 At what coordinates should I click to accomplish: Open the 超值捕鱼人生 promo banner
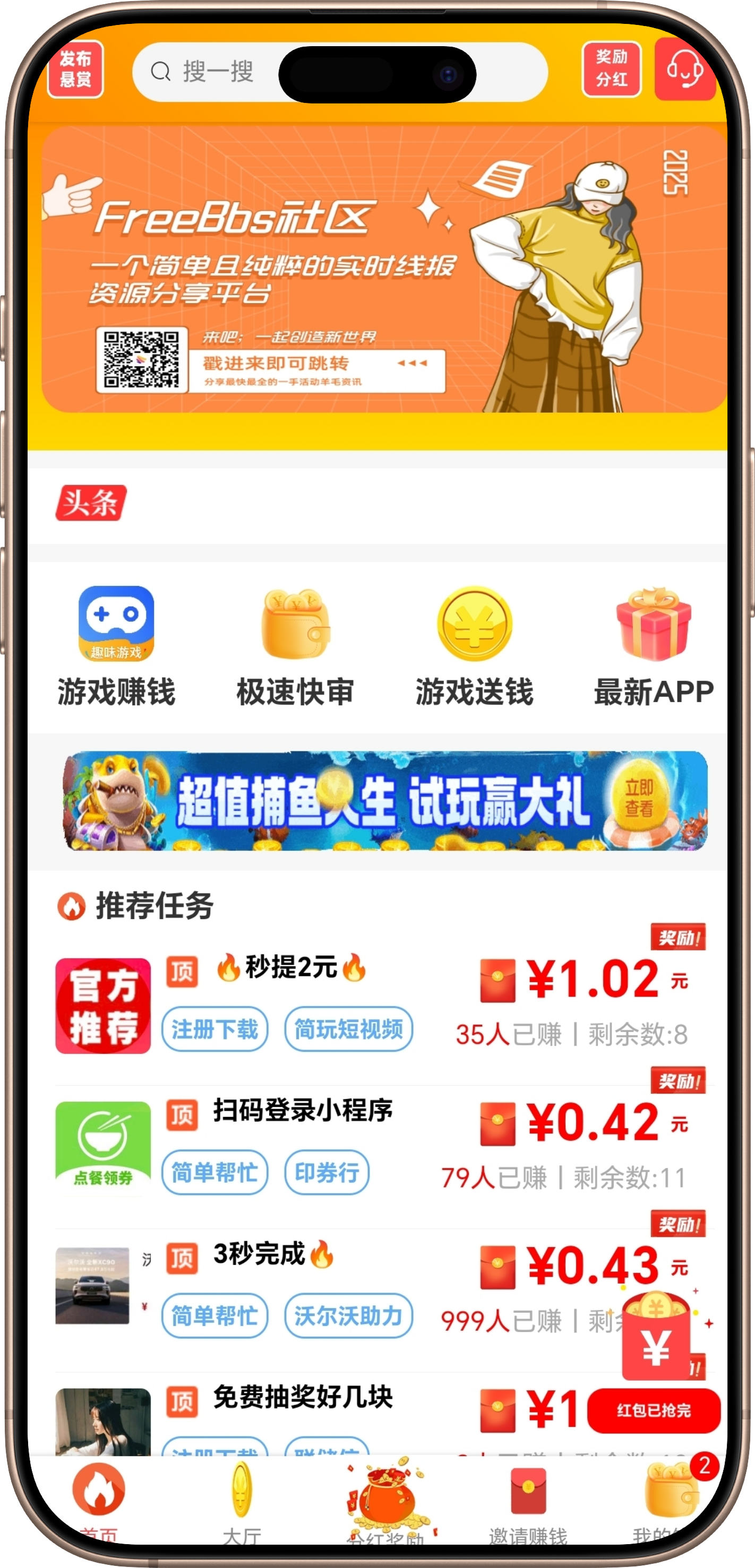(x=385, y=801)
